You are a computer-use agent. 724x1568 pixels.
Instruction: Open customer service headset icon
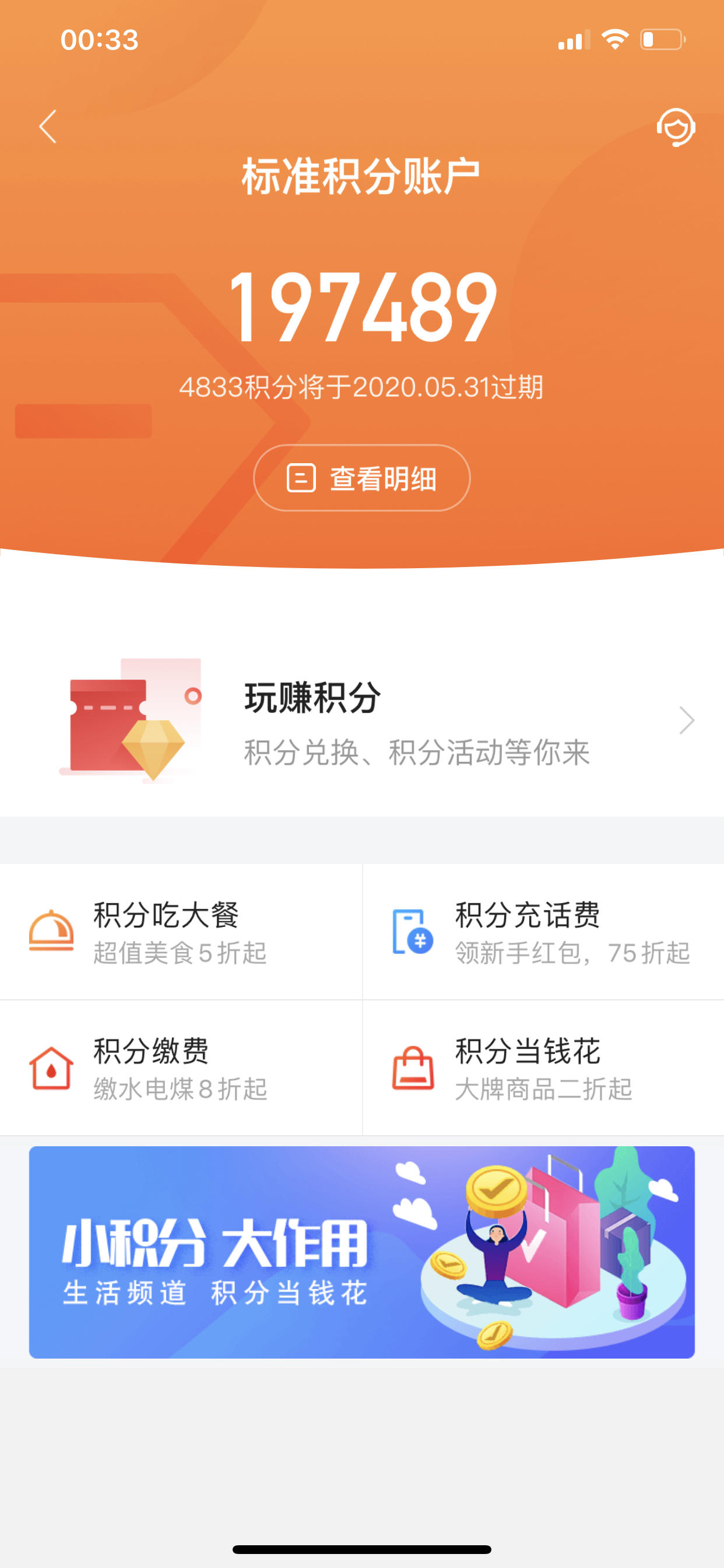coord(676,127)
